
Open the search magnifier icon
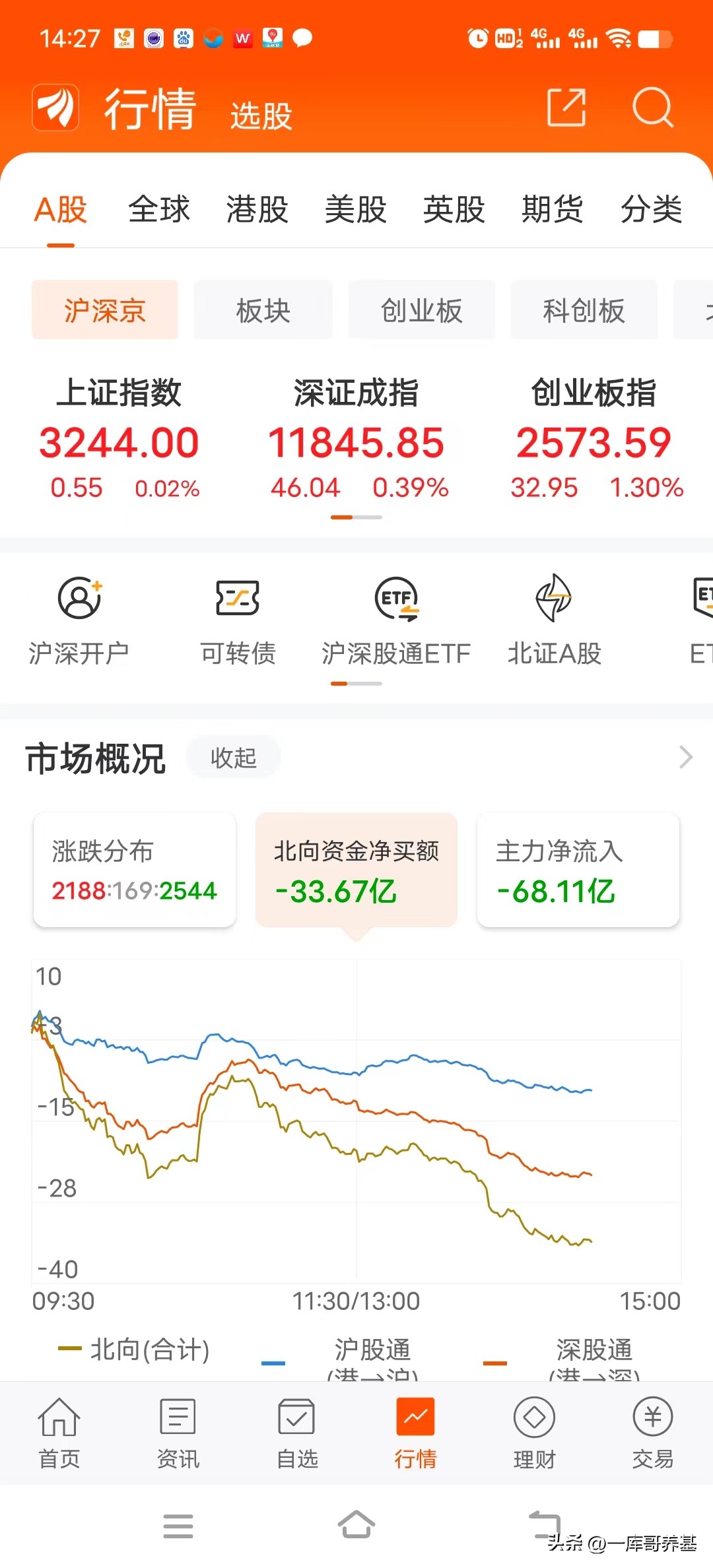coord(652,107)
